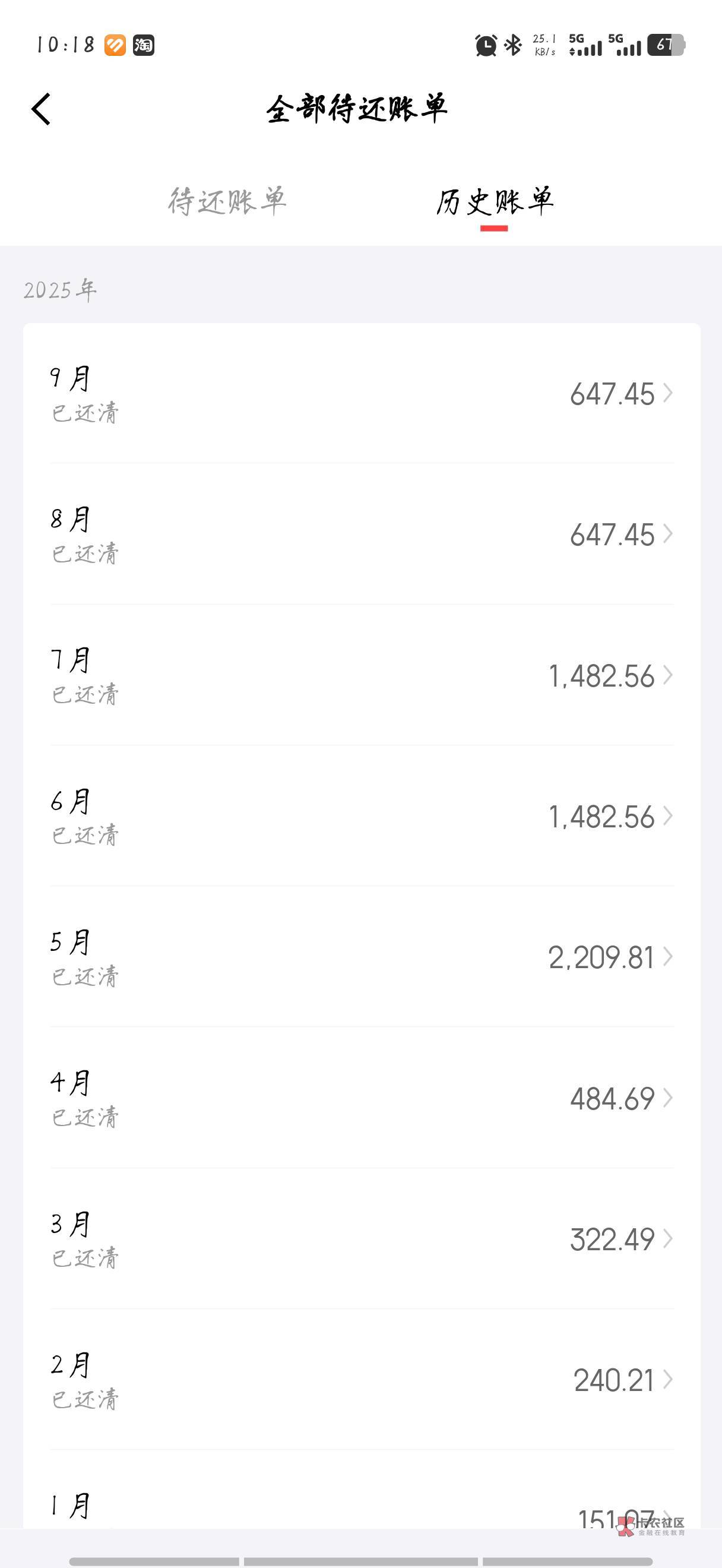Open the 4月 bill of 484.69
The image size is (722, 1568).
click(362, 1098)
